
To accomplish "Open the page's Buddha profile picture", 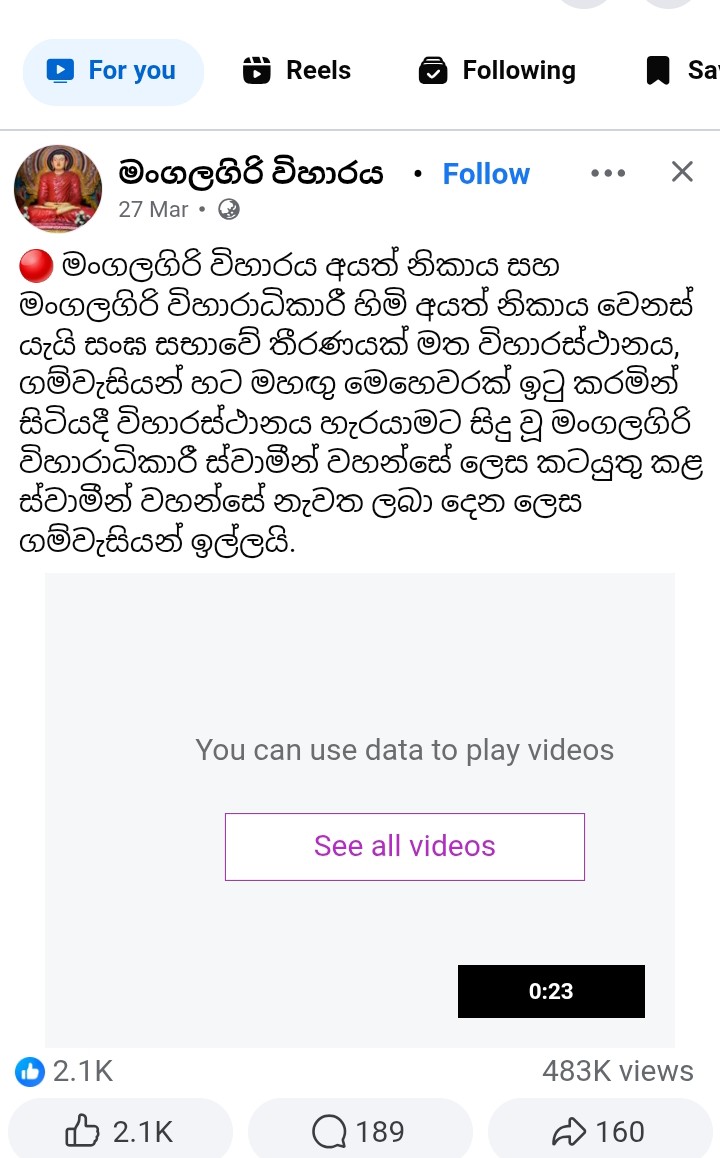I will point(58,188).
